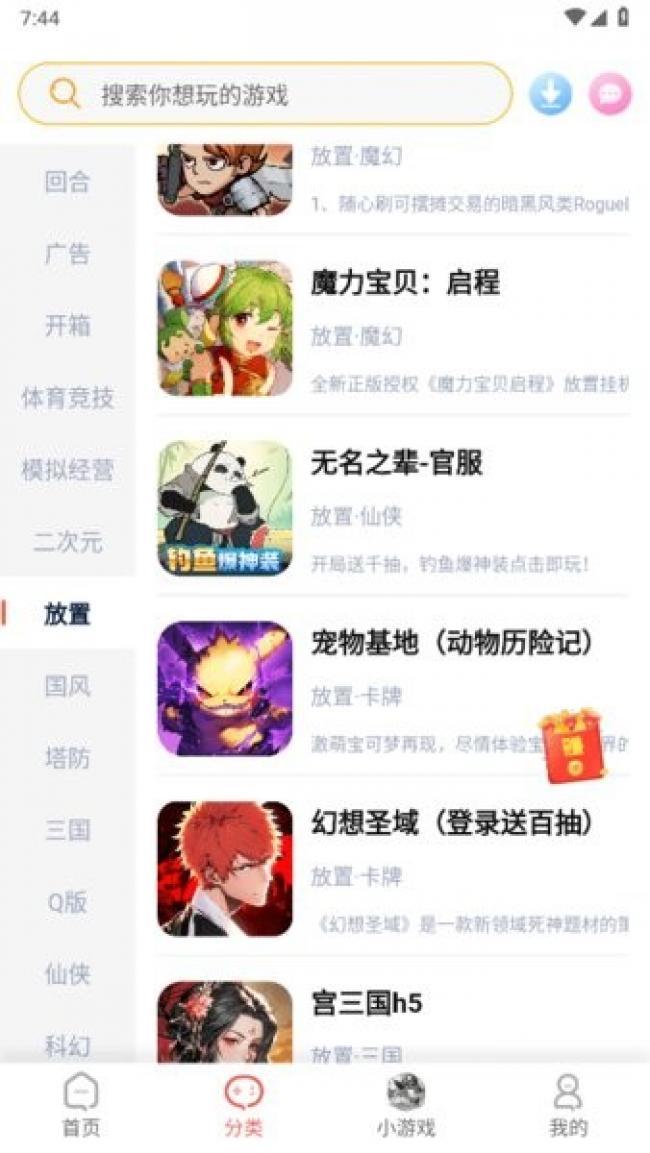Open the downloads icon
This screenshot has height=1153, width=650.
point(549,95)
